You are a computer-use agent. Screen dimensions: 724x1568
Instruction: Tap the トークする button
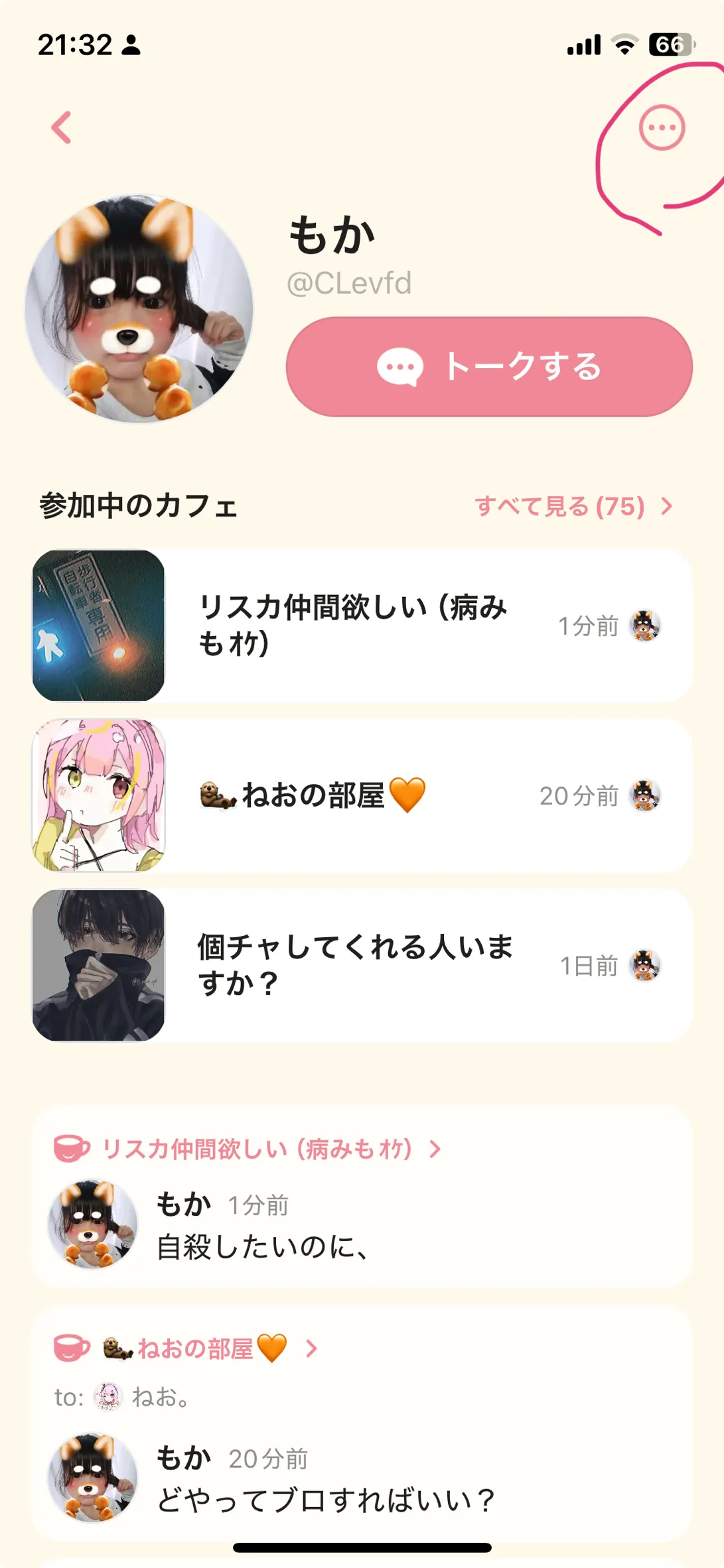click(x=489, y=367)
